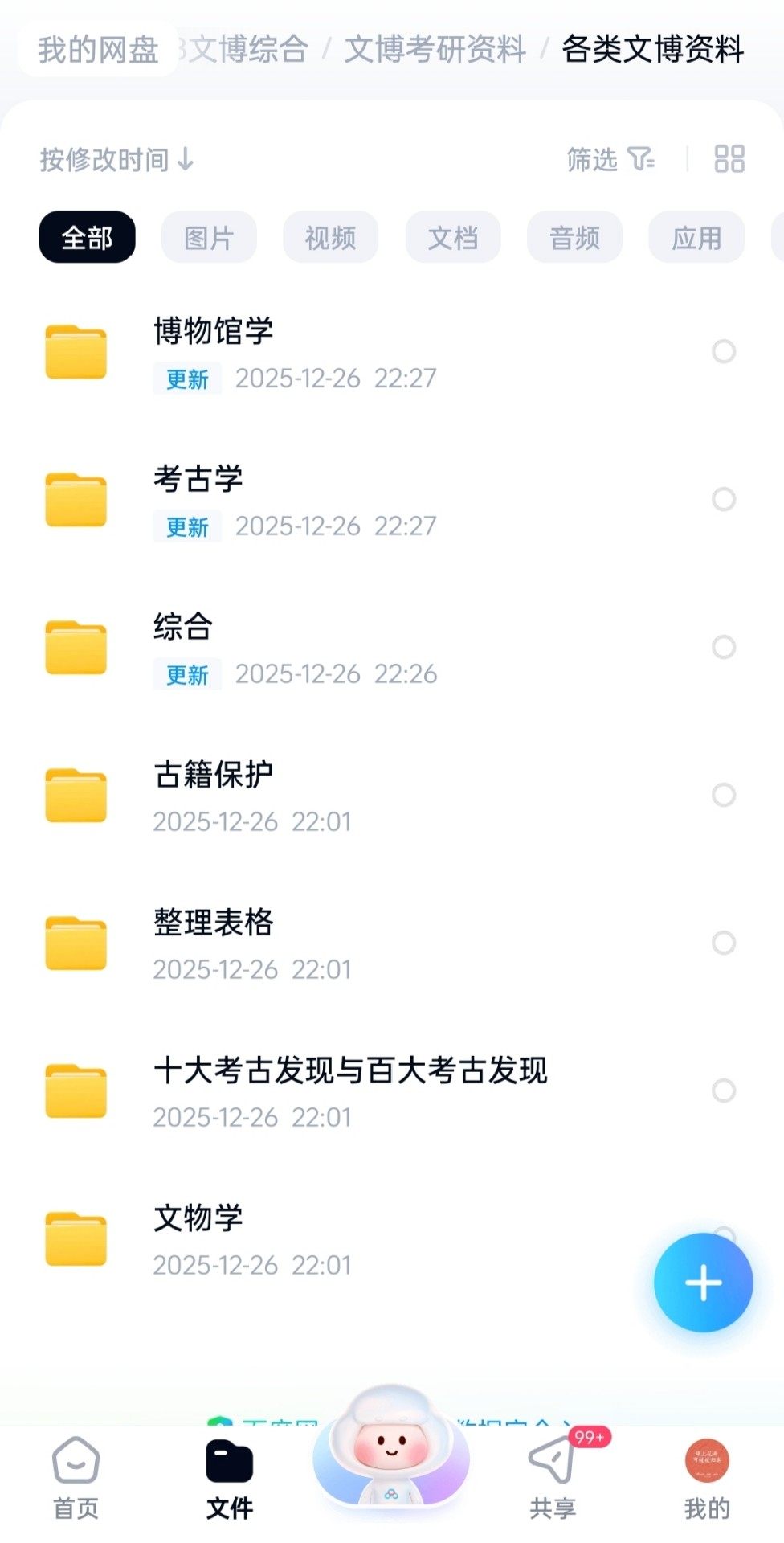The width and height of the screenshot is (784, 1543).
Task: Filter files by 图片
Action: 209,238
